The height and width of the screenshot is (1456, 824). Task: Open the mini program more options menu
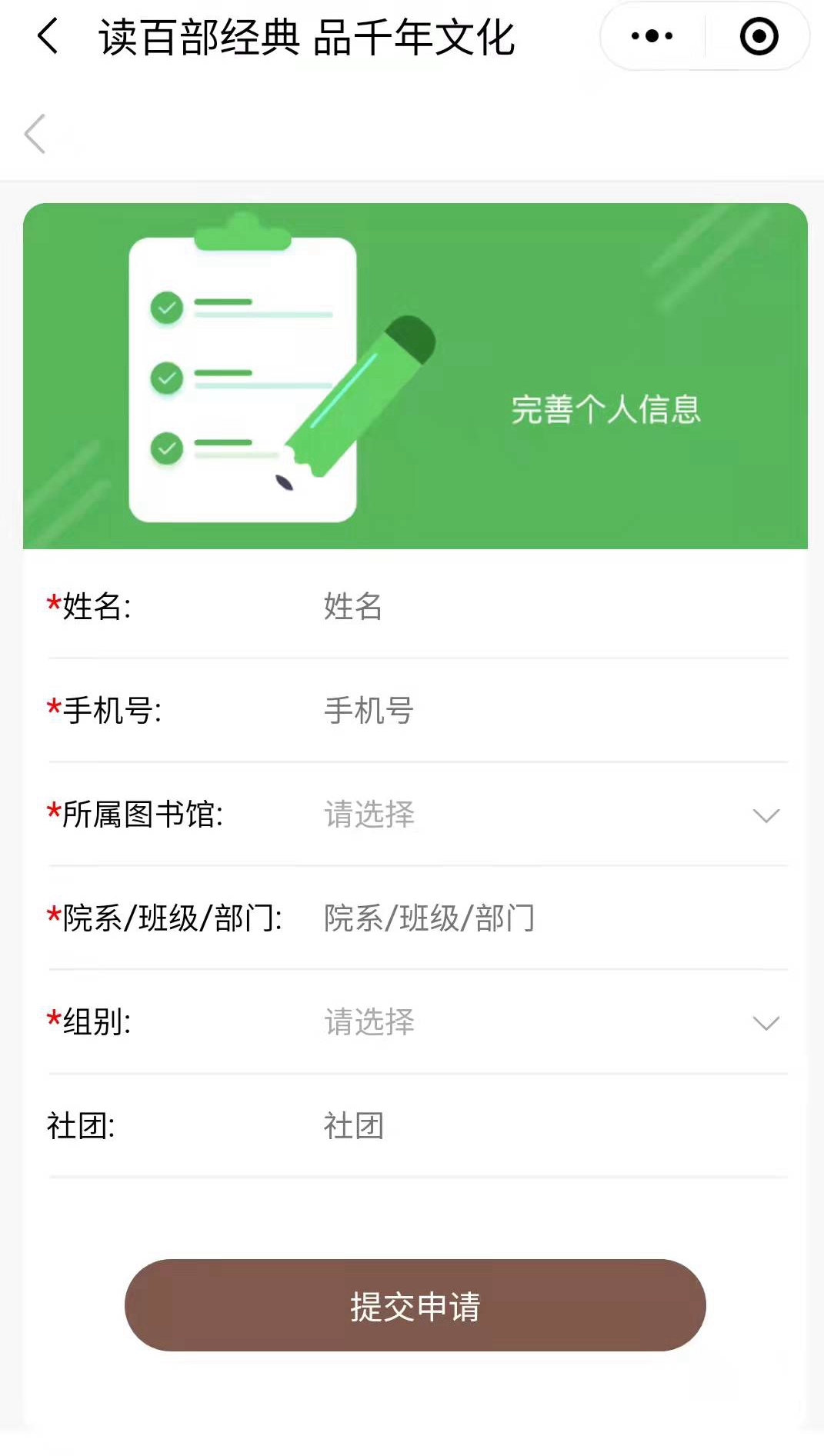652,36
